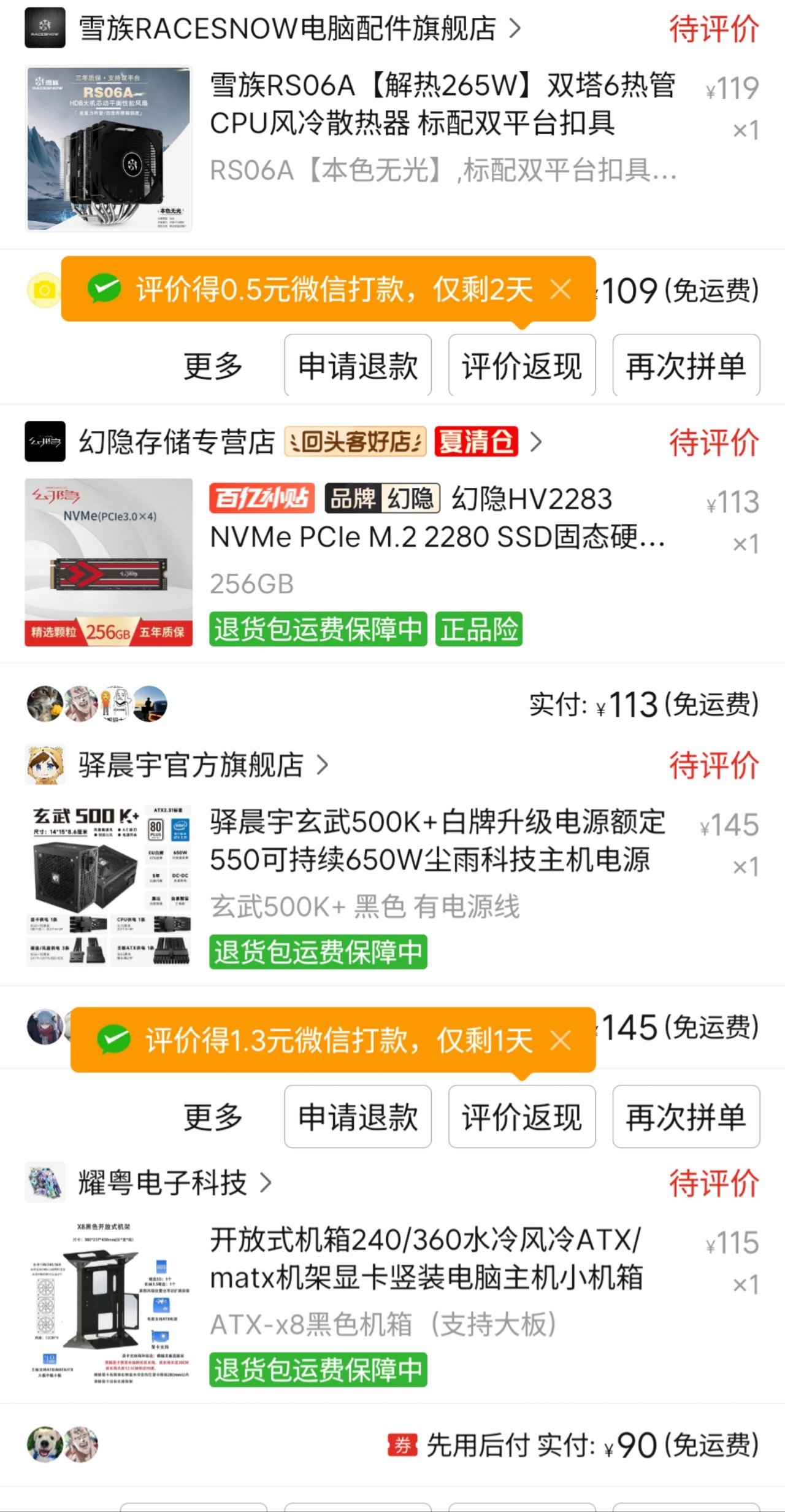Click the 幻隐存储专营店 store logo

coord(46,442)
